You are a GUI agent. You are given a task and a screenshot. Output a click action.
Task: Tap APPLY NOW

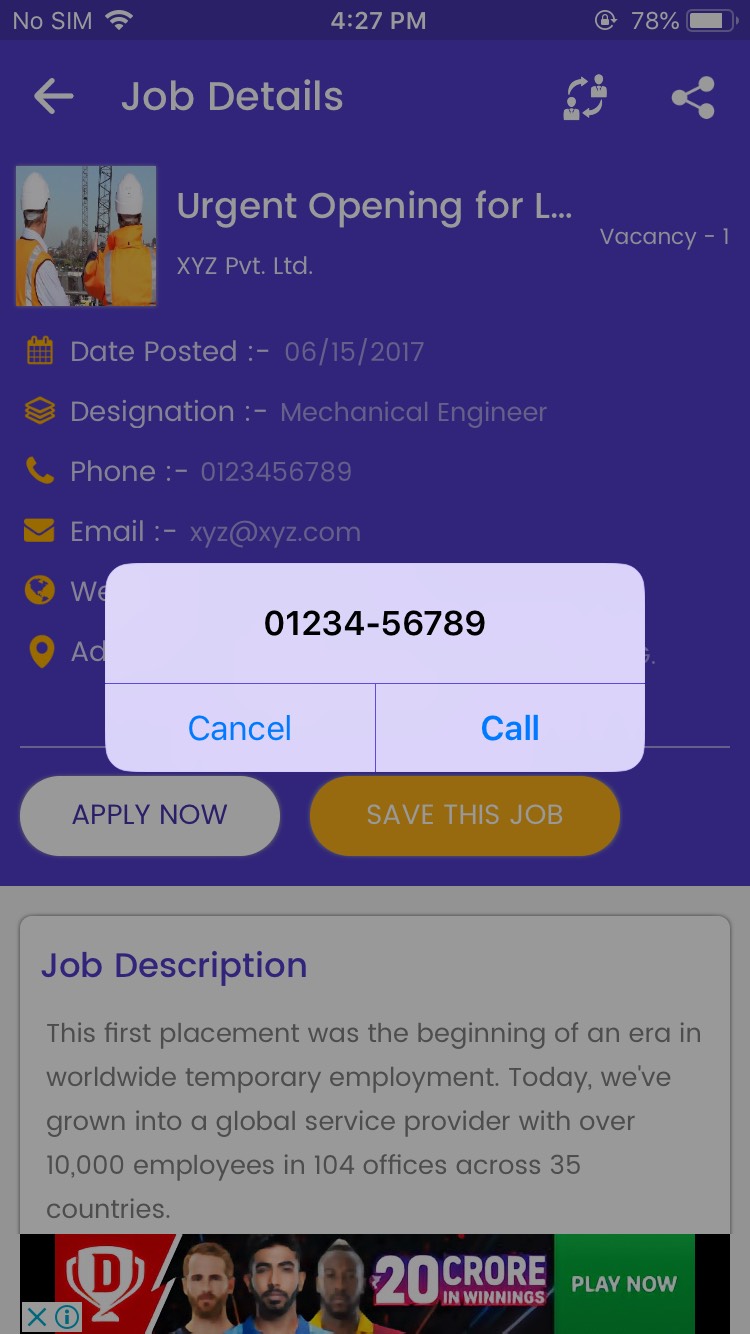150,815
